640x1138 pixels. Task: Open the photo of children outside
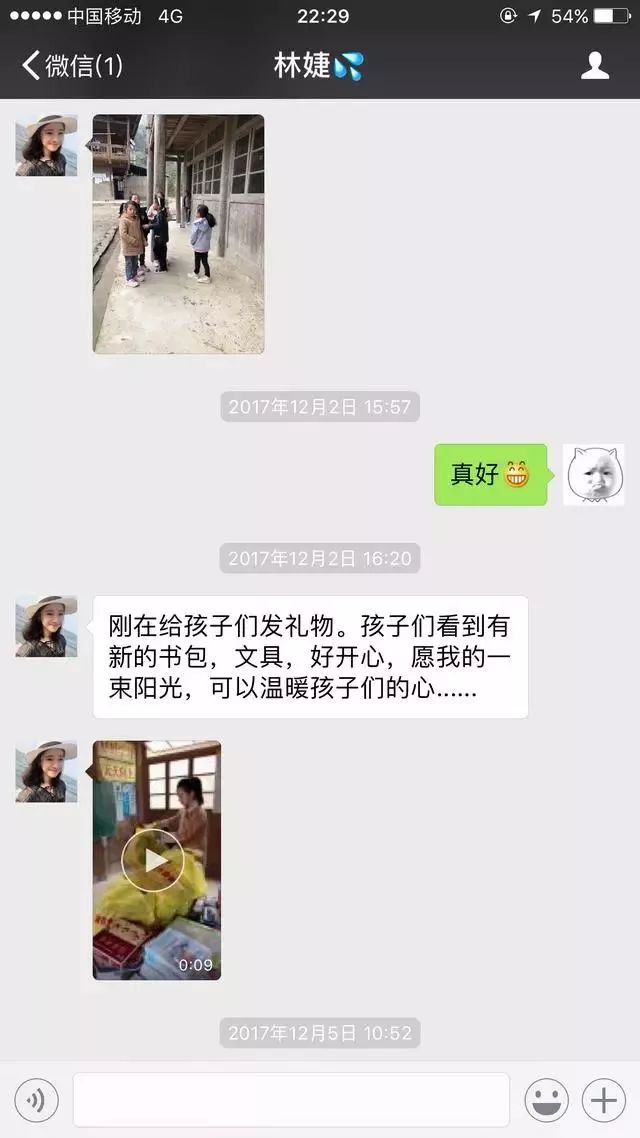[x=179, y=234]
